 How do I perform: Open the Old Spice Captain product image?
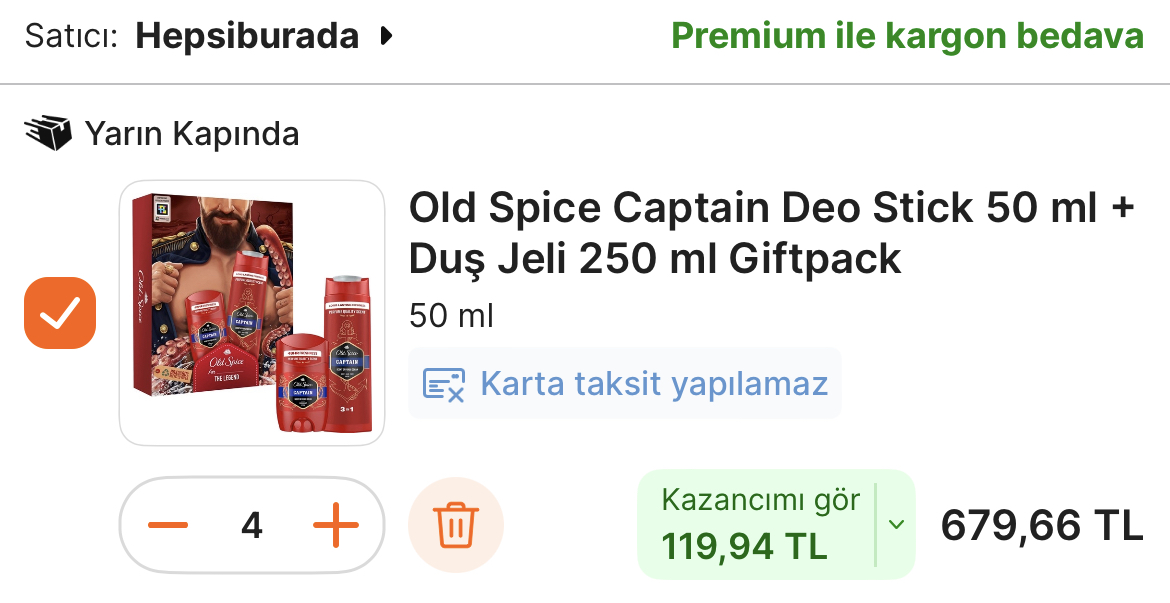(x=252, y=313)
